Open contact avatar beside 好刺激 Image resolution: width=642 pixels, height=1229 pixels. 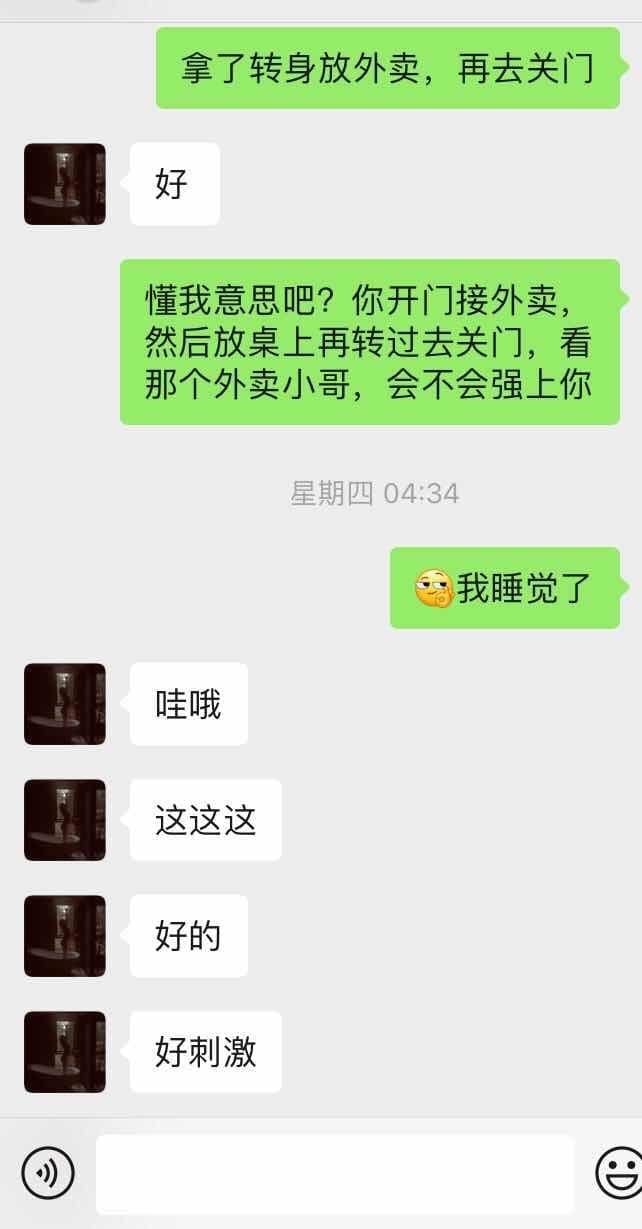pos(65,1051)
